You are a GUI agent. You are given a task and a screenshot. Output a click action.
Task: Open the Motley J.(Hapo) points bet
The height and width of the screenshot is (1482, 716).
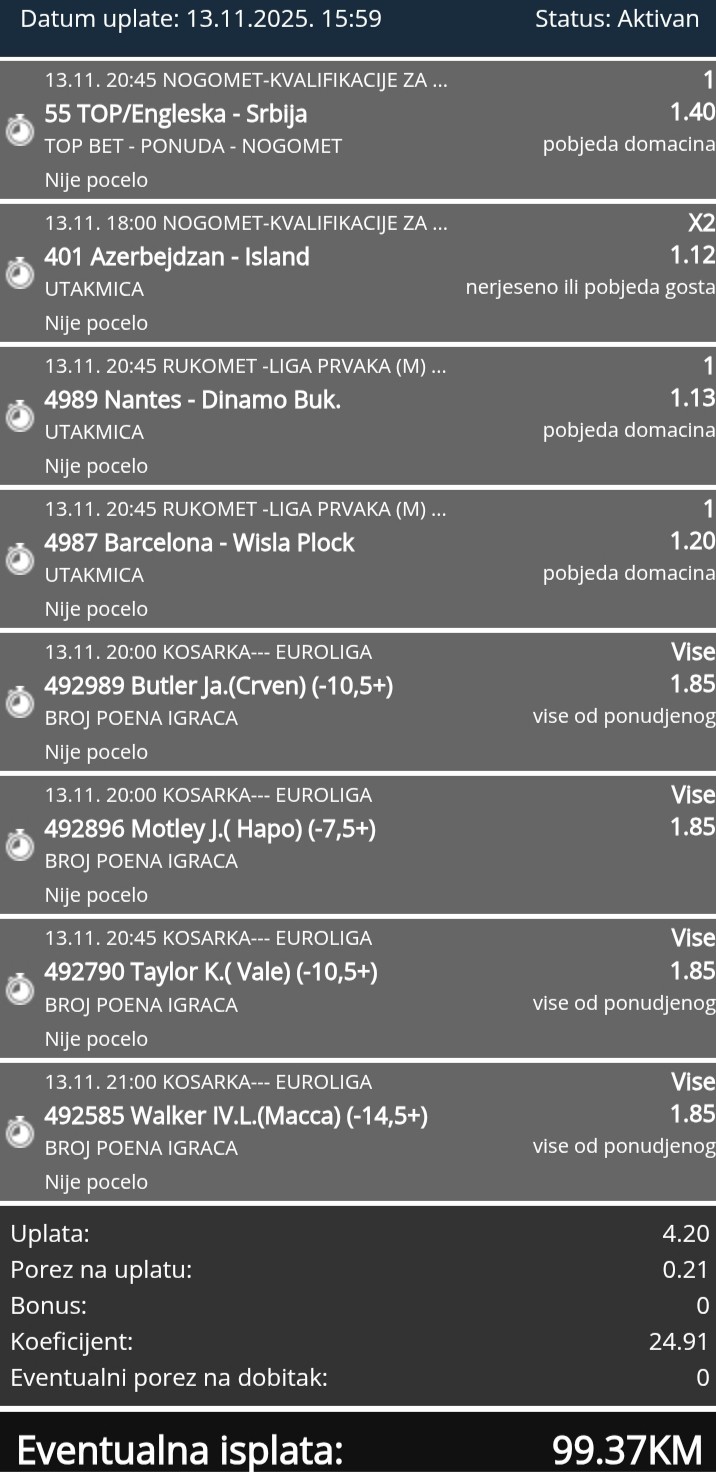[x=358, y=845]
